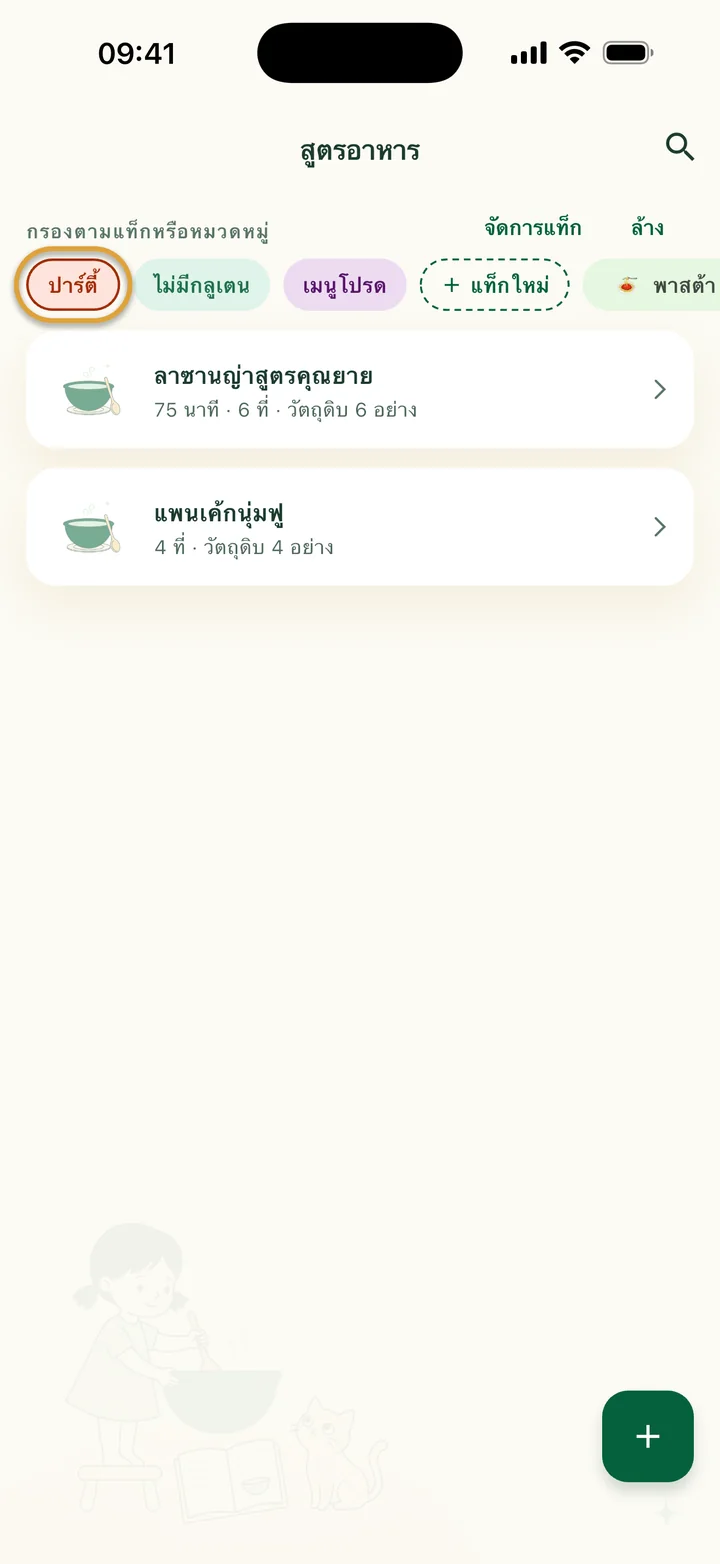Clear filters with ล้าง
This screenshot has width=720, height=1564.
tap(648, 227)
